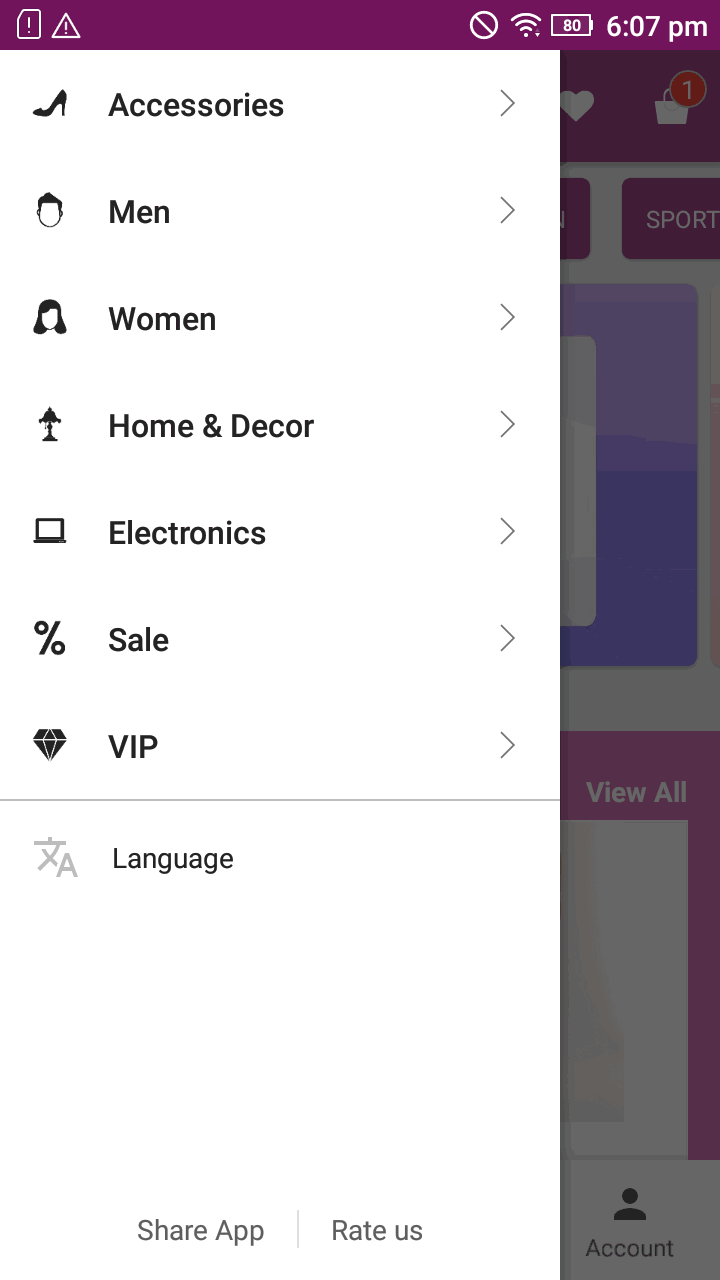Tap the Rate us link
This screenshot has width=720, height=1280.
tap(377, 1230)
